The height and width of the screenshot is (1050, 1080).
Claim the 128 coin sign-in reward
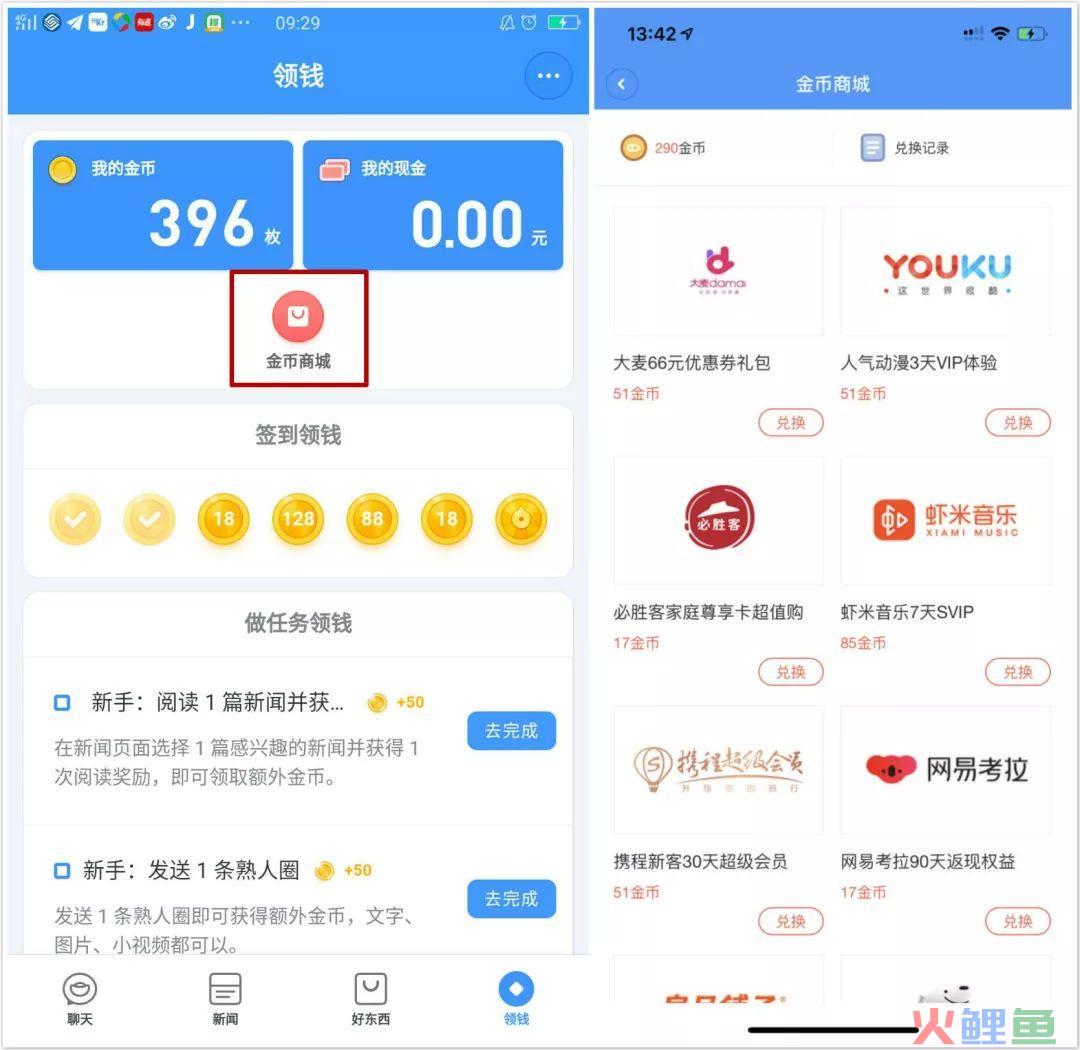tap(298, 519)
